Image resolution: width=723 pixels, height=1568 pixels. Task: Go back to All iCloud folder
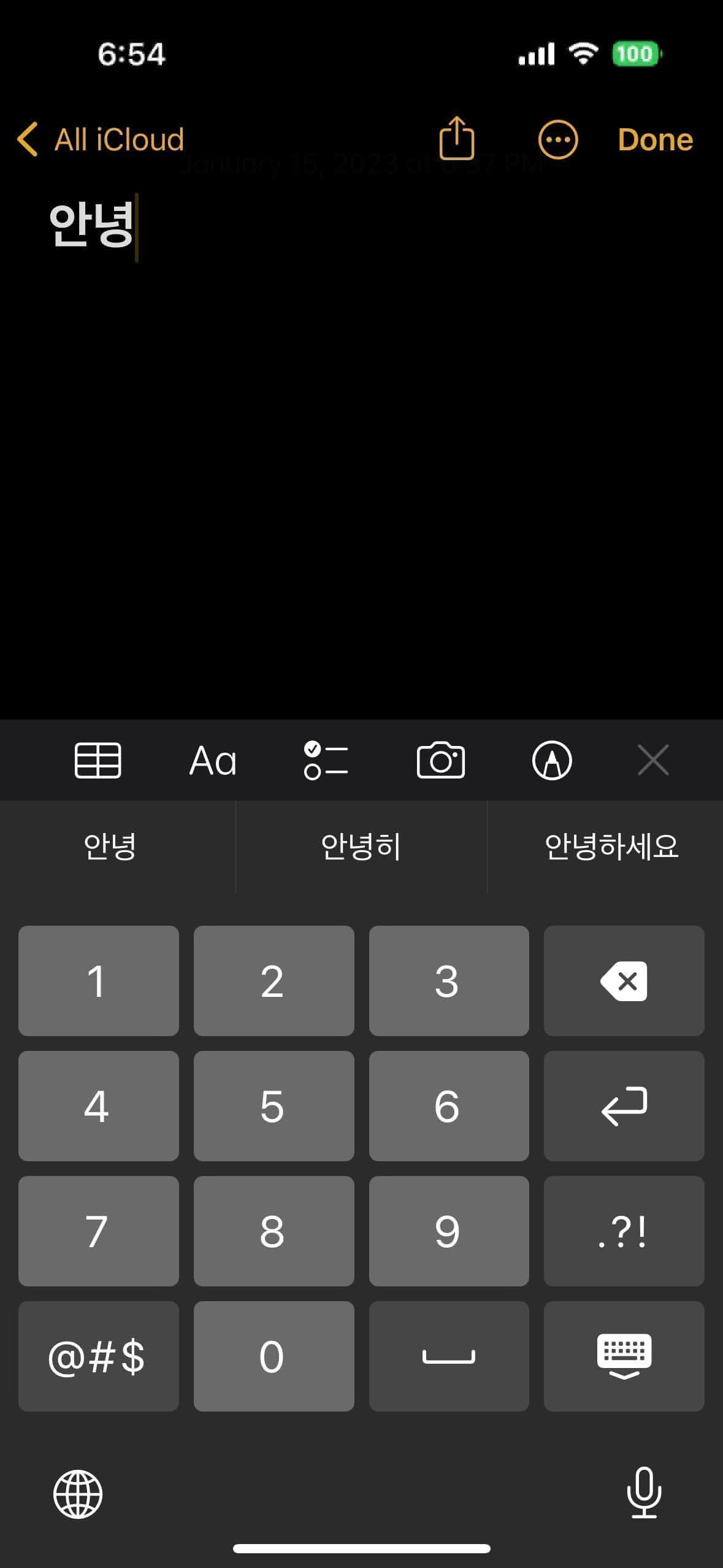101,140
